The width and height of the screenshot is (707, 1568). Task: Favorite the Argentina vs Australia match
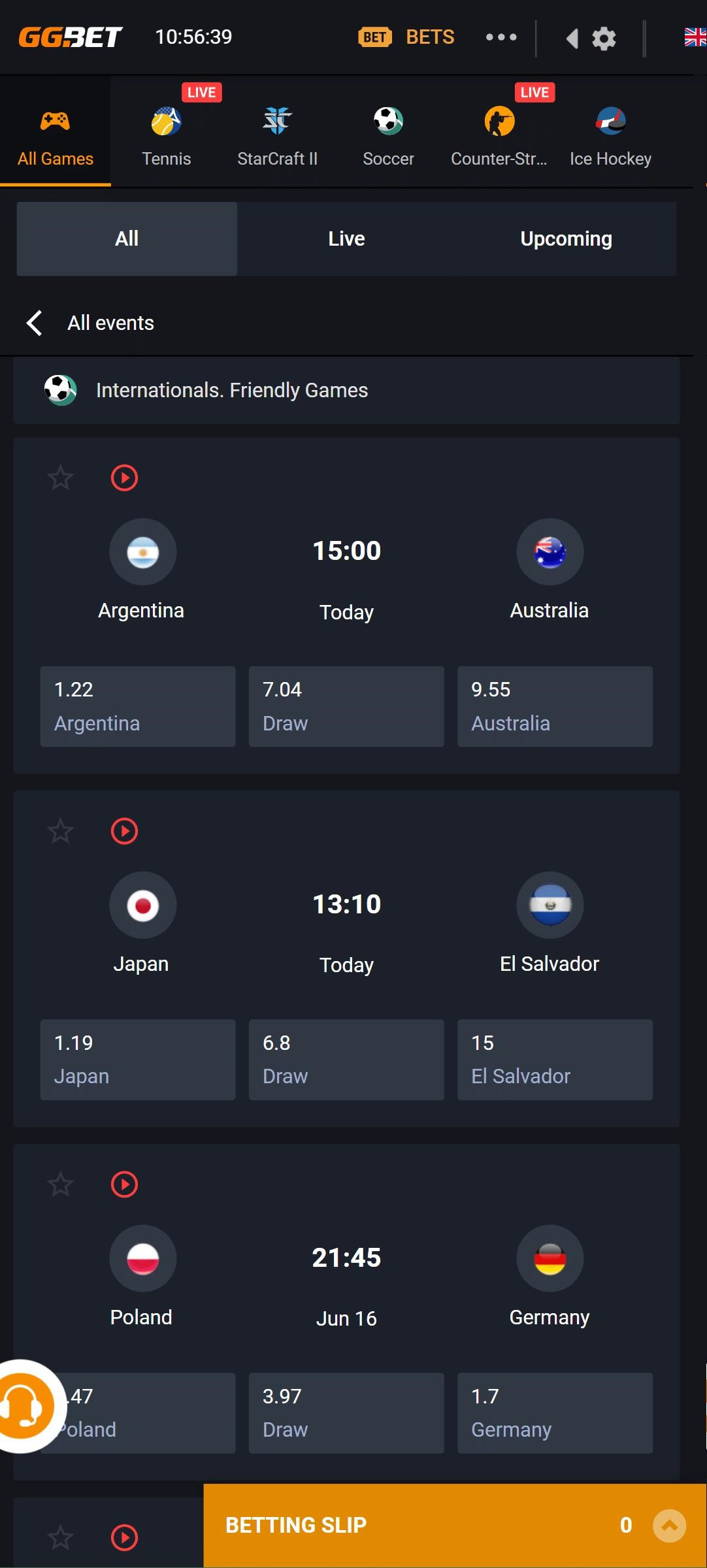click(61, 478)
